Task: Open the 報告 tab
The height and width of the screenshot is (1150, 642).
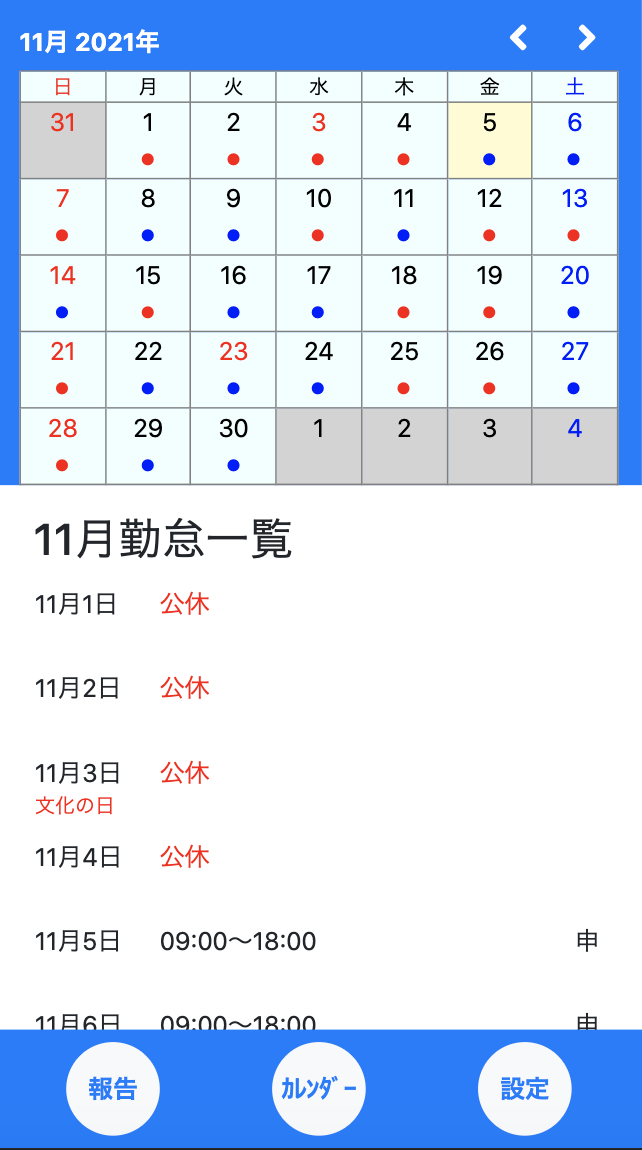Action: (113, 1089)
